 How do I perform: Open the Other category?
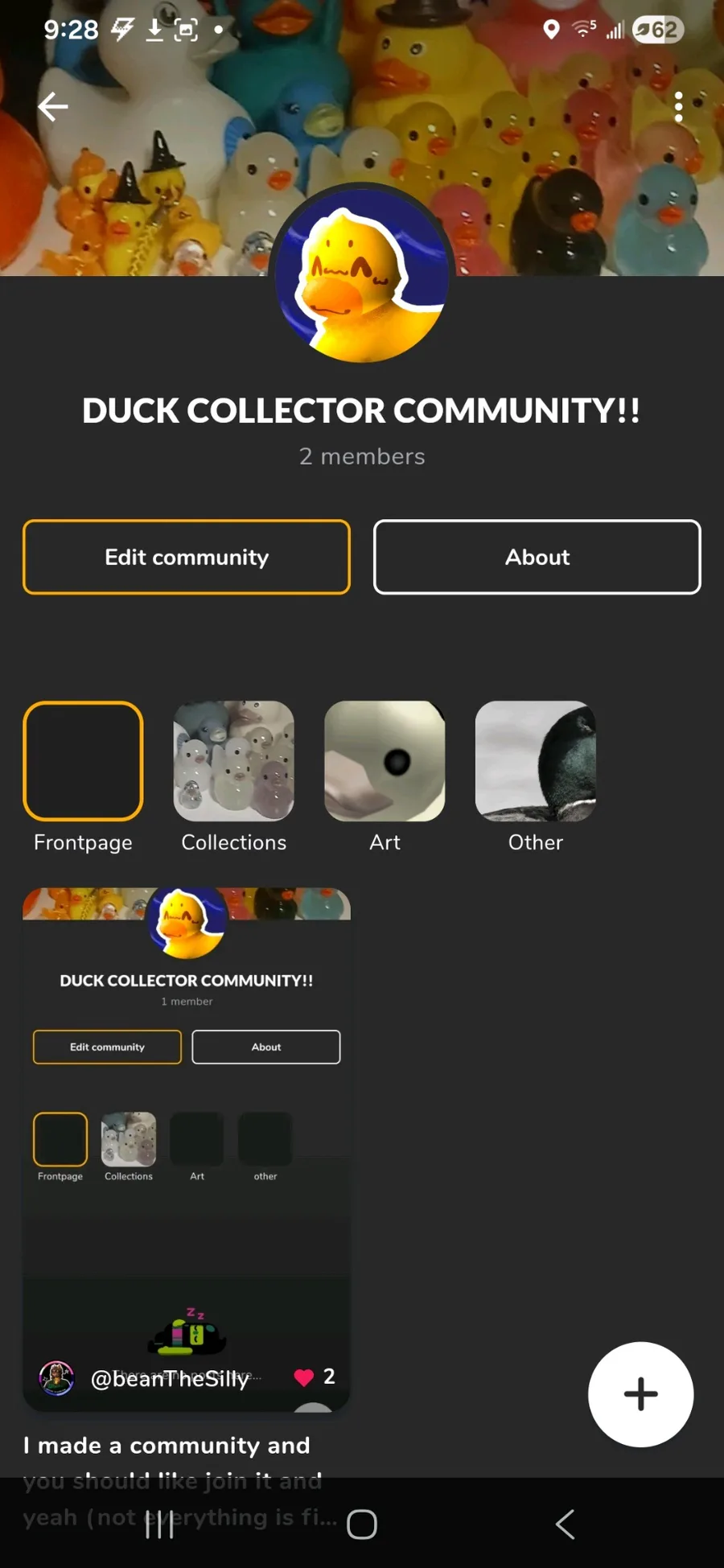click(x=535, y=761)
